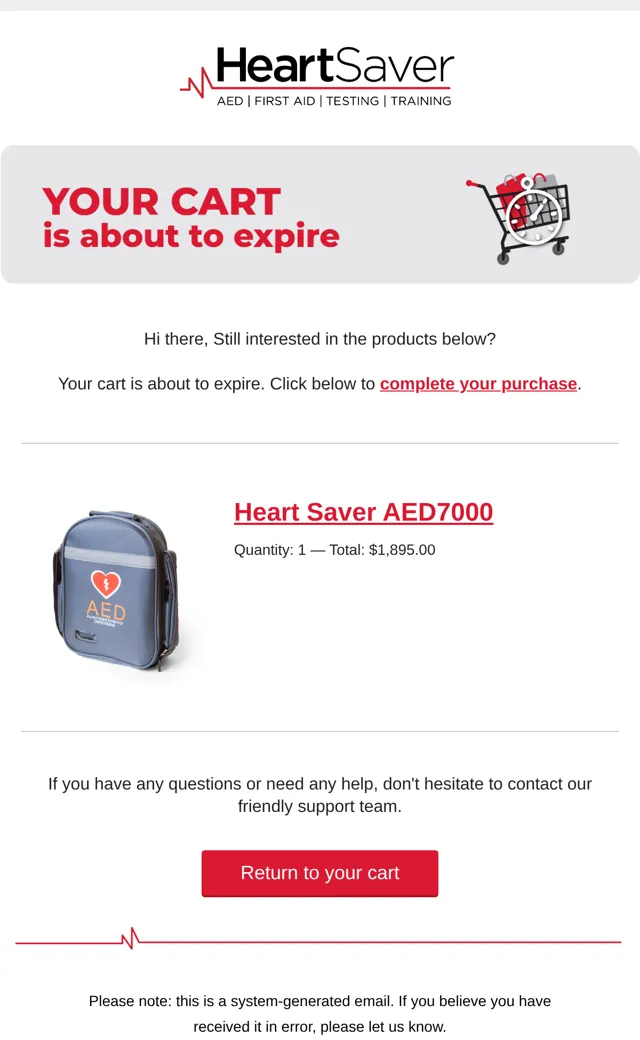Open the Heart Saver AED7000 product link
This screenshot has width=640, height=1040.
pos(363,512)
